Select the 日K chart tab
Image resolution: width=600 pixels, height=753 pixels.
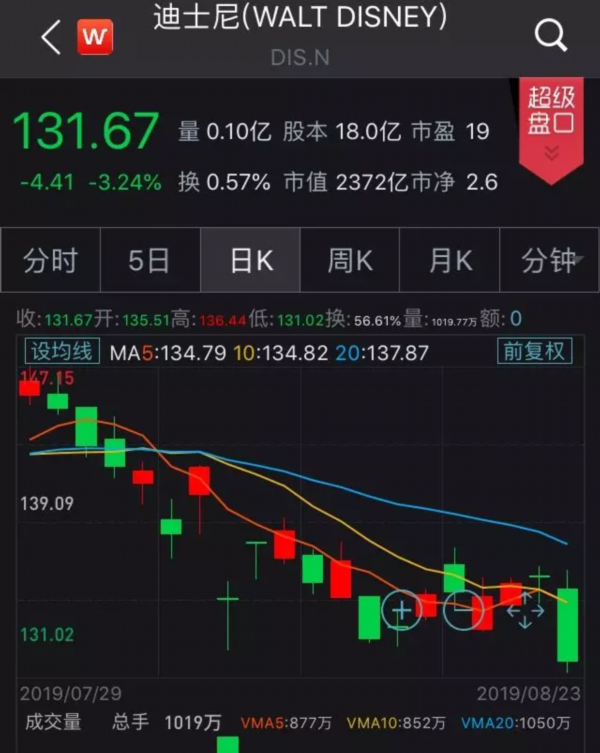(x=250, y=261)
